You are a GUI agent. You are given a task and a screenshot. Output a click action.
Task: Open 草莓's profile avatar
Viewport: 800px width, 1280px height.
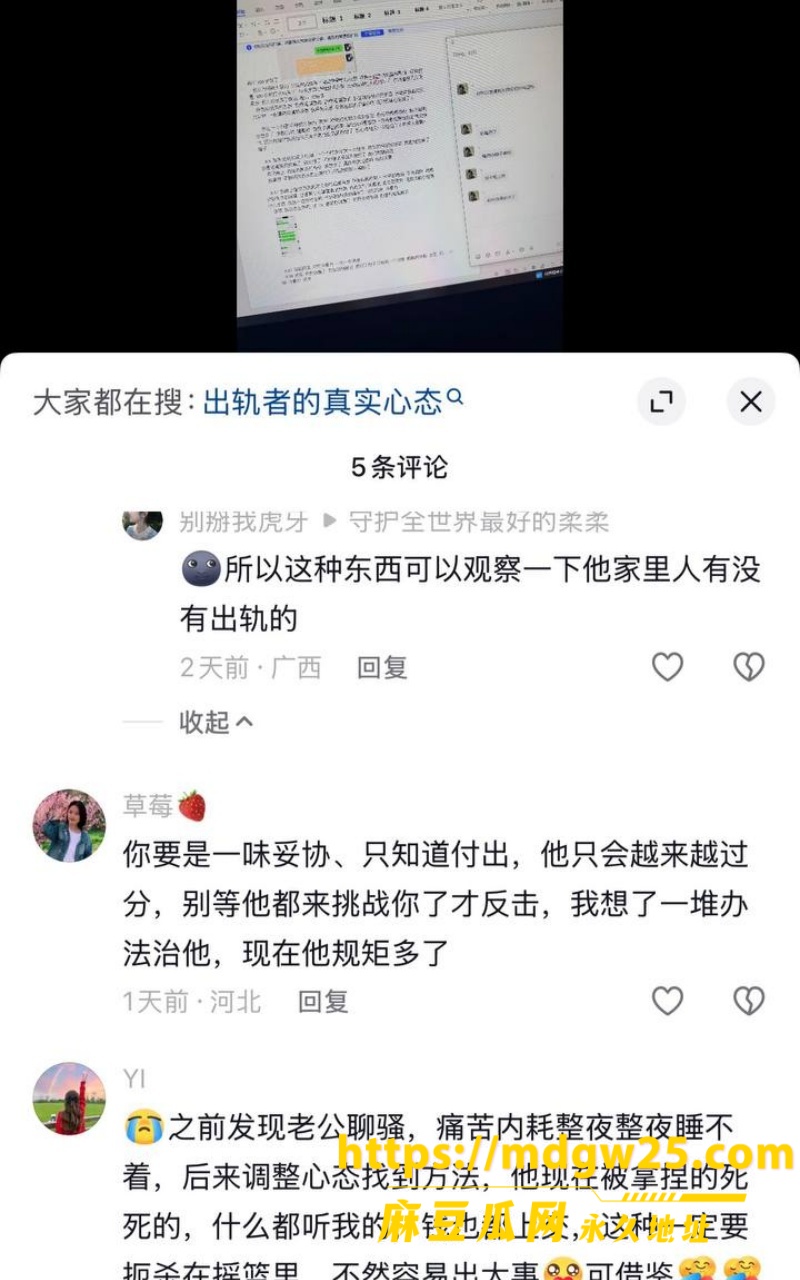tap(69, 826)
